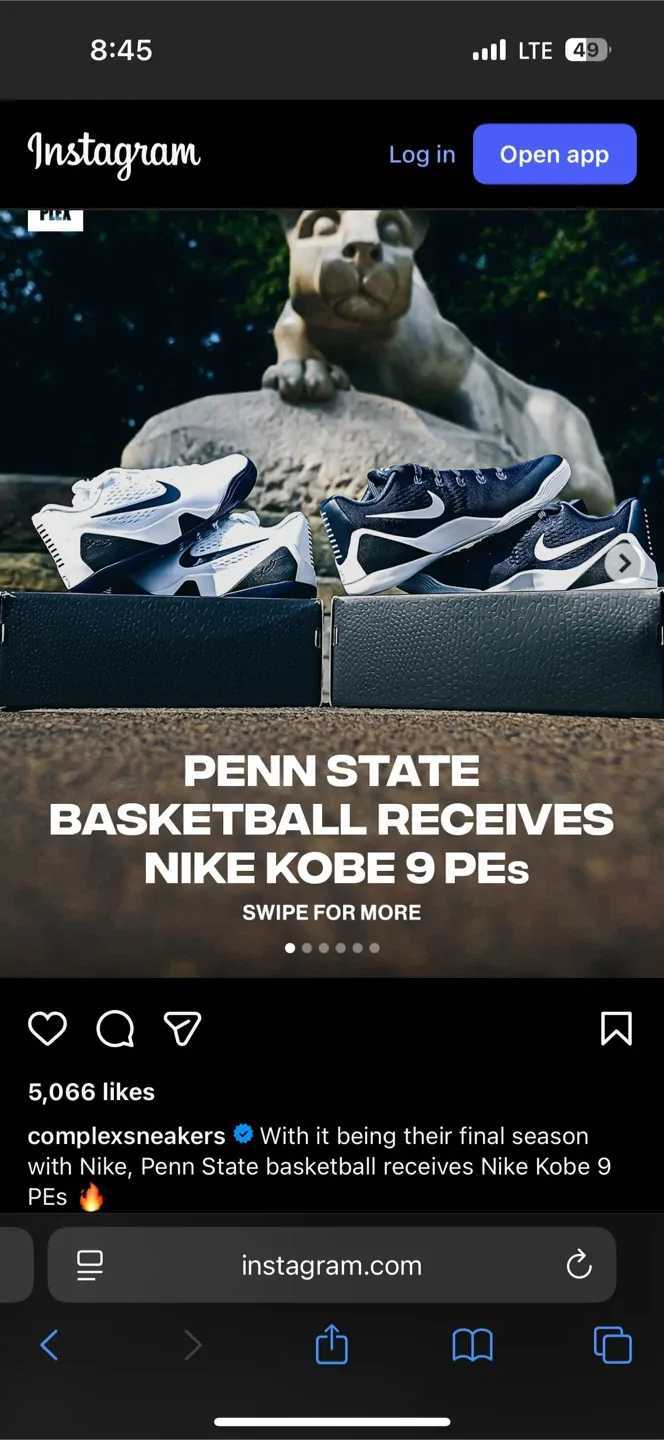Tap the Log in link
This screenshot has width=664, height=1440.
(x=422, y=155)
